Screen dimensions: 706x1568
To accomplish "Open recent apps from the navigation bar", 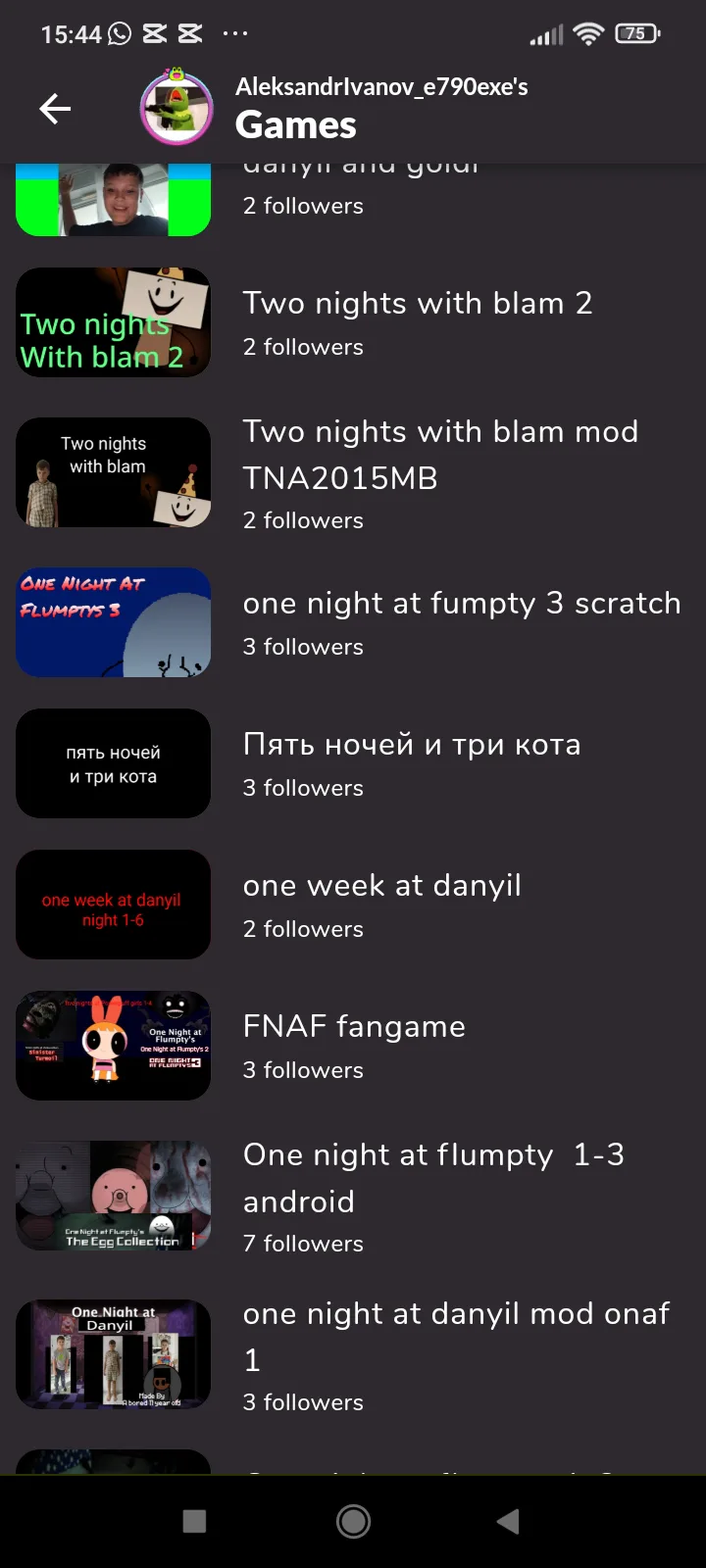I will pyautogui.click(x=195, y=1521).
